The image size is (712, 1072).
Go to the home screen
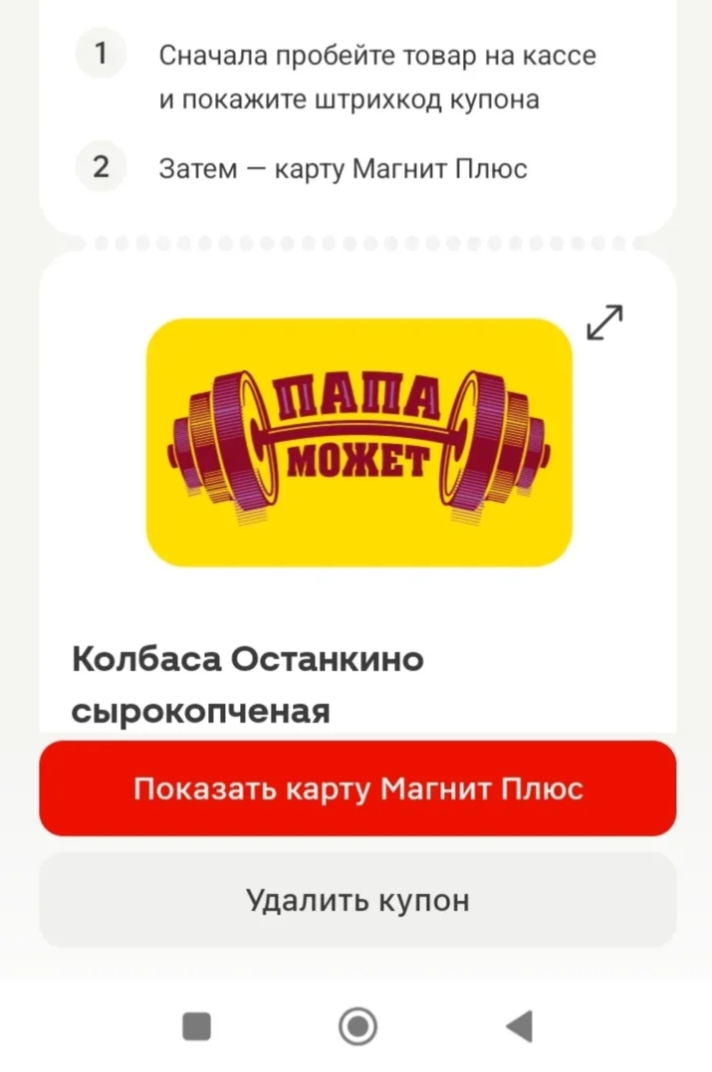[x=358, y=1026]
